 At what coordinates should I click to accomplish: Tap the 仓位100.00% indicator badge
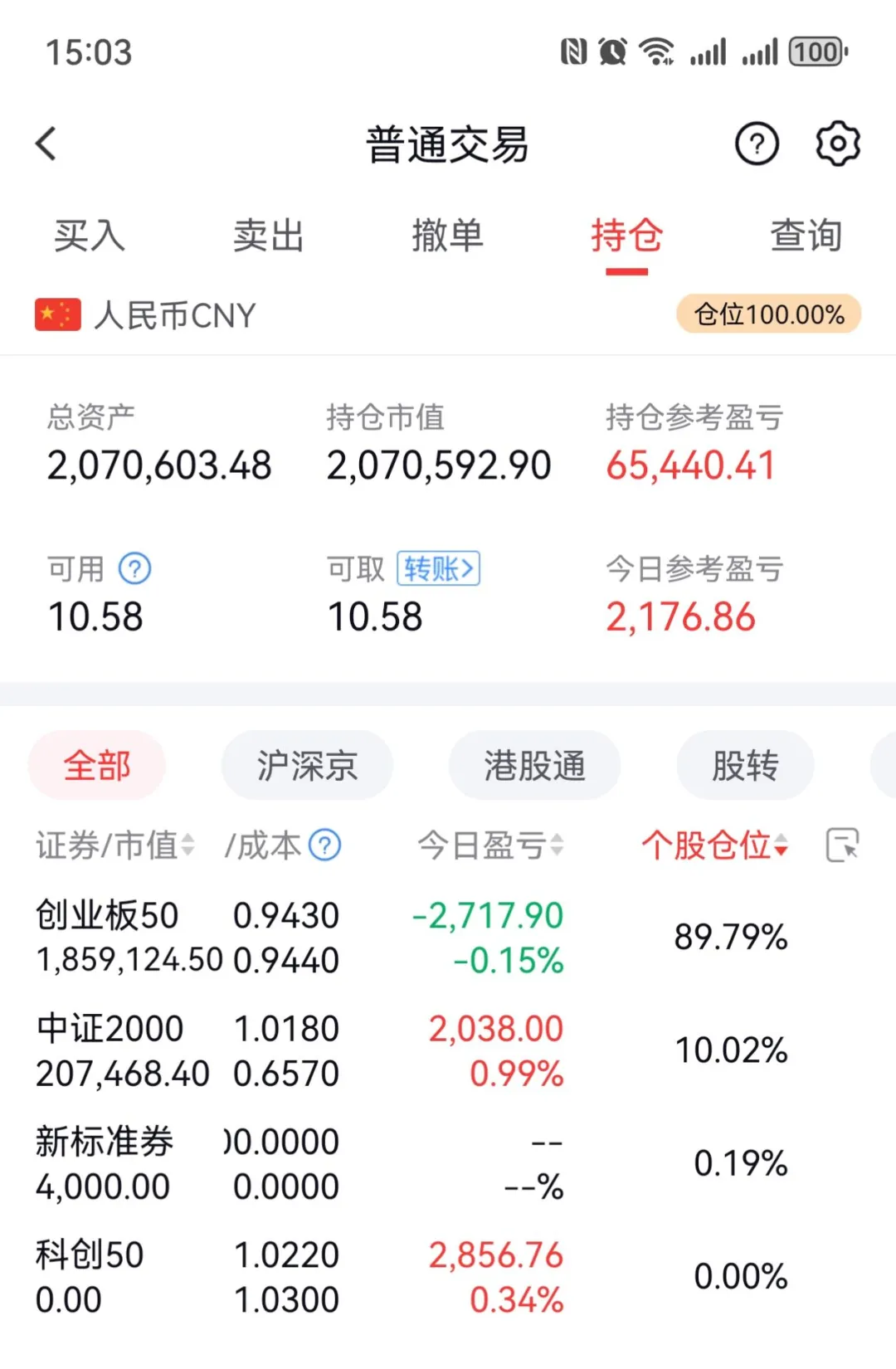click(767, 314)
